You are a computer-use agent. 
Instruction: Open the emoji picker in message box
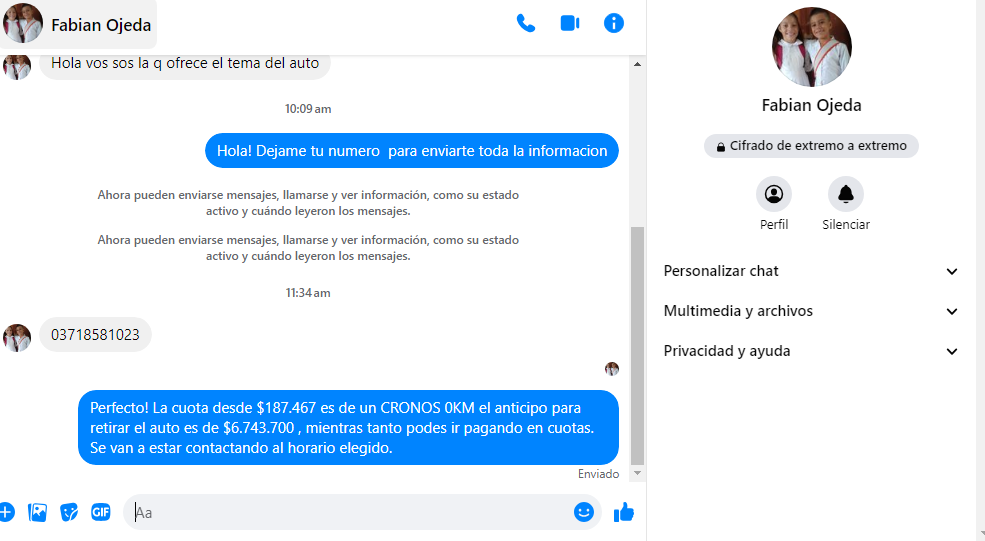tap(584, 512)
